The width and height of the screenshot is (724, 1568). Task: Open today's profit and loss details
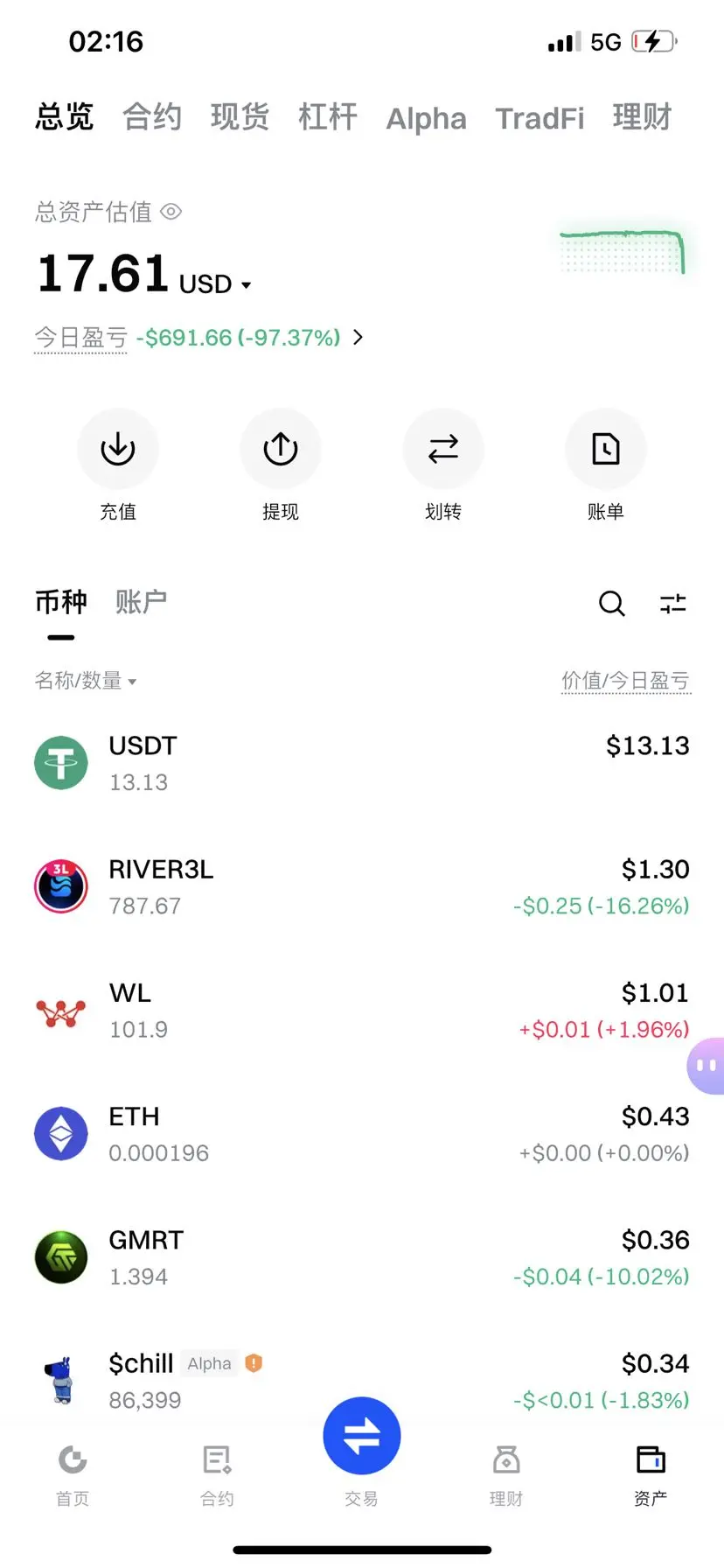[358, 338]
